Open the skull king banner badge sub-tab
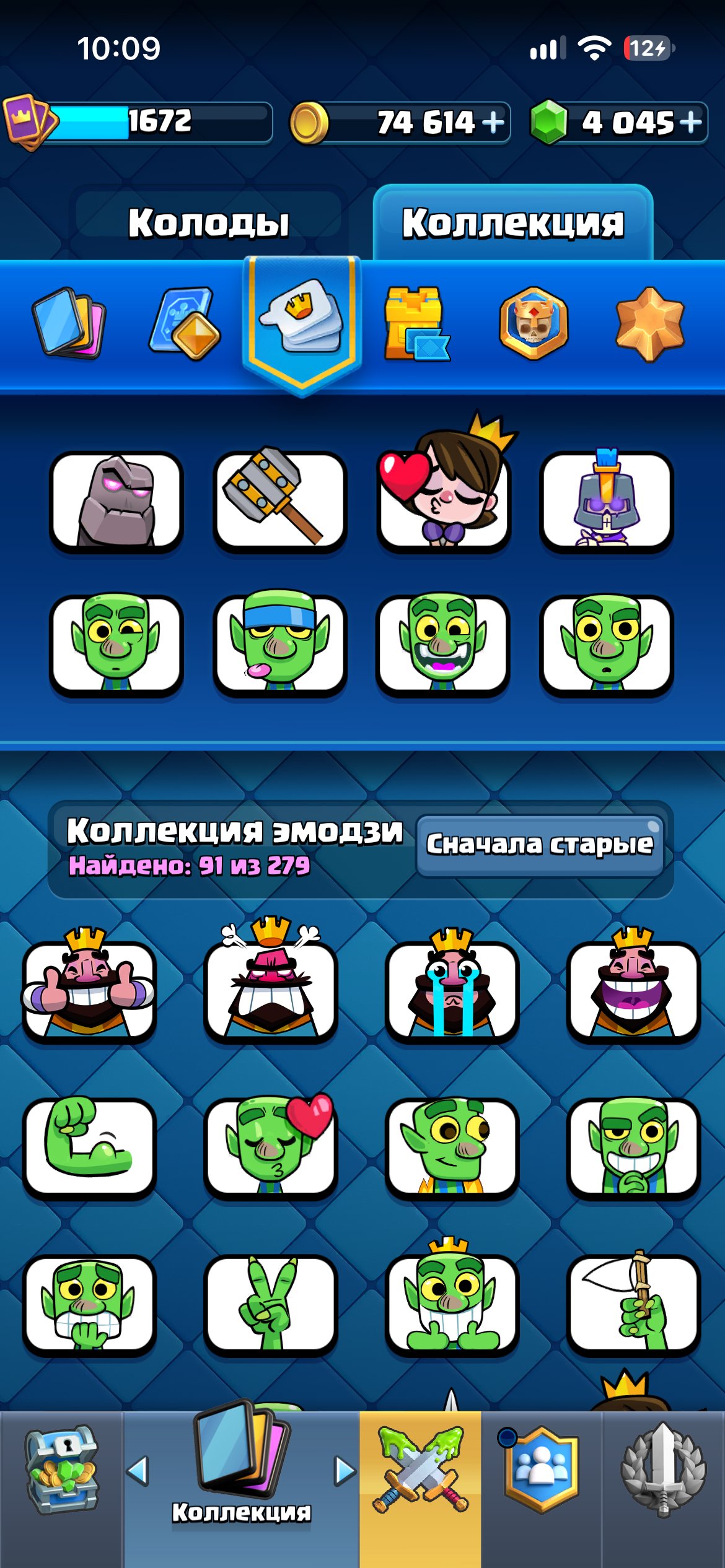Viewport: 725px width, 1568px height. [534, 323]
